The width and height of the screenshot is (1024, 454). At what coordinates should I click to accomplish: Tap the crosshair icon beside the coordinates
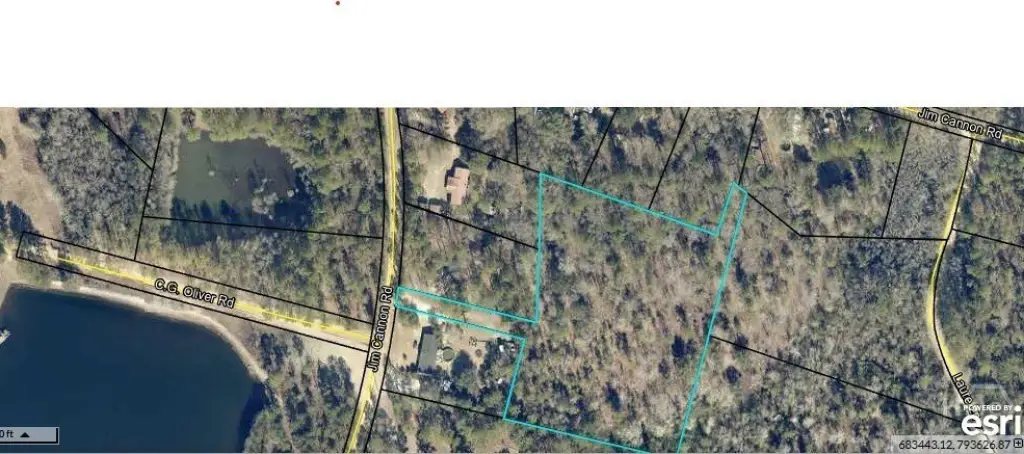tap(1018, 442)
